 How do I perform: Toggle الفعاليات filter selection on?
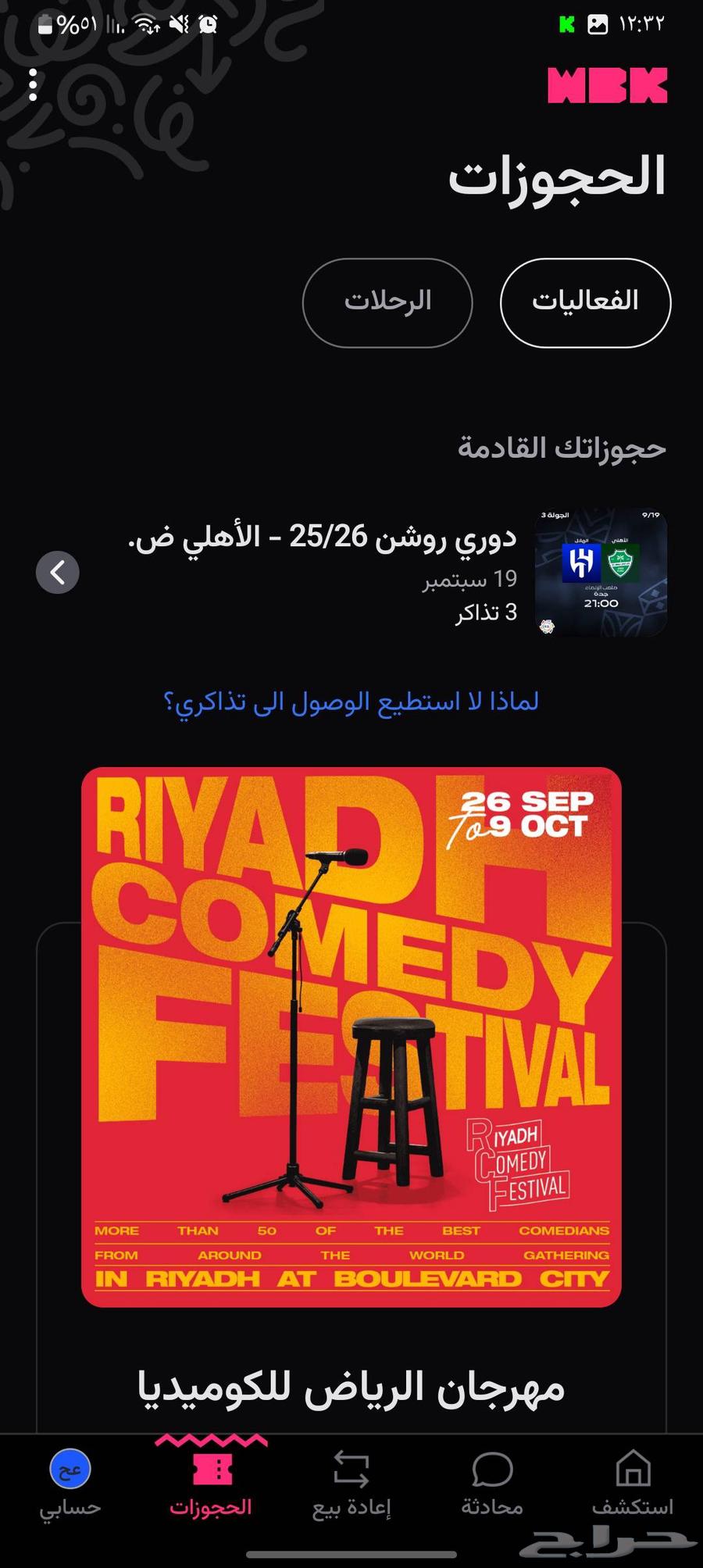coord(585,302)
